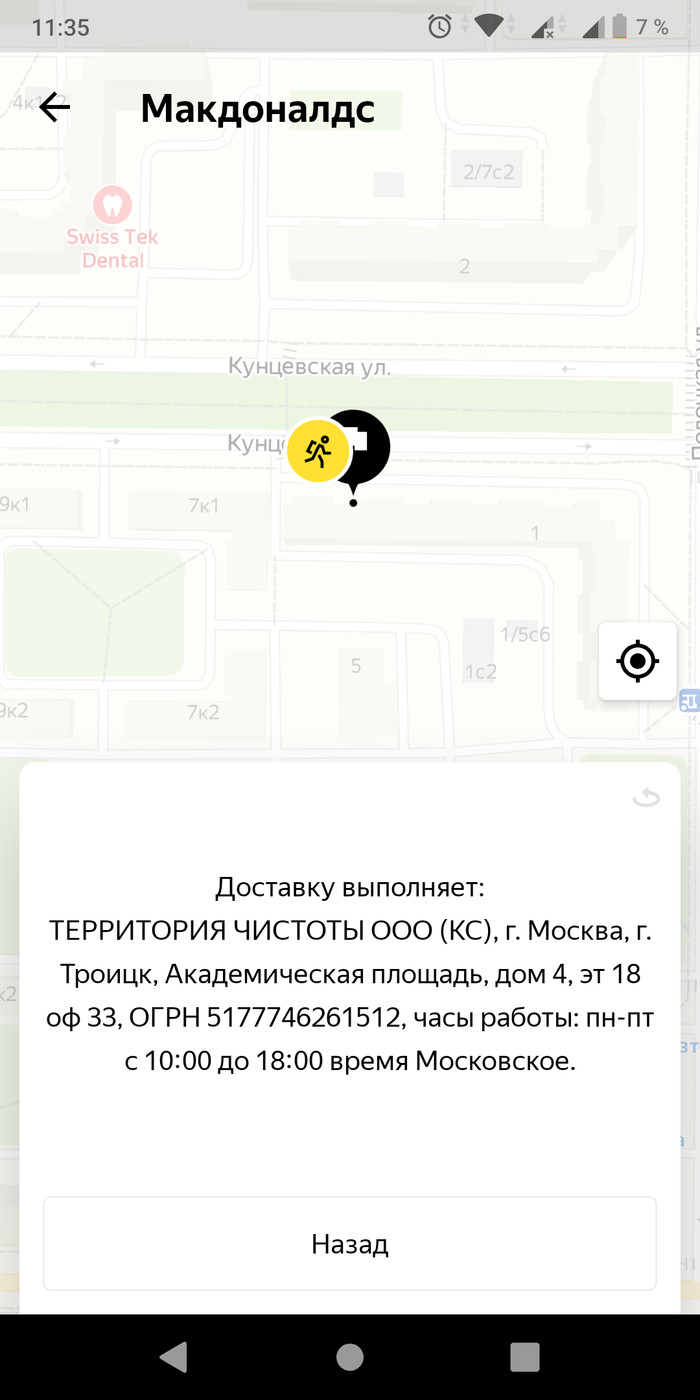Center map on my current location
Viewport: 700px width, 1400px height.
point(638,661)
